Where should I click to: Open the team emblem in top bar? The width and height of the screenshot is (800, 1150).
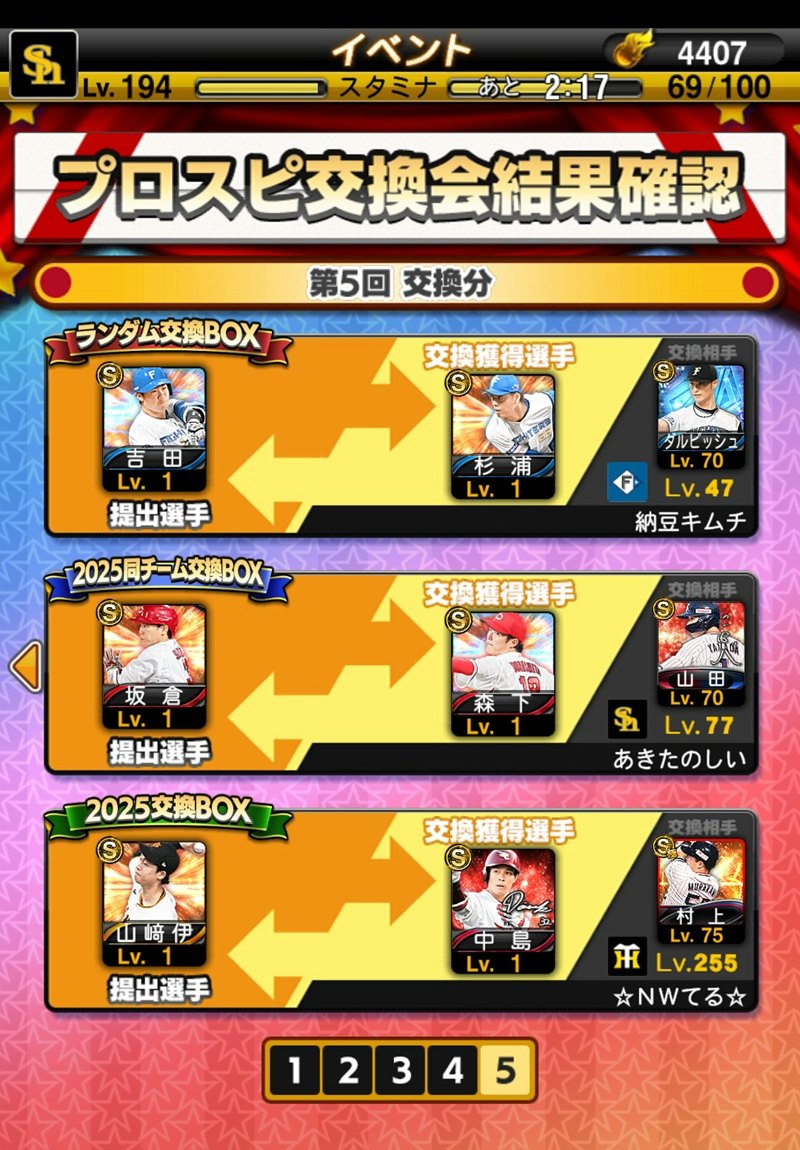coord(43,65)
